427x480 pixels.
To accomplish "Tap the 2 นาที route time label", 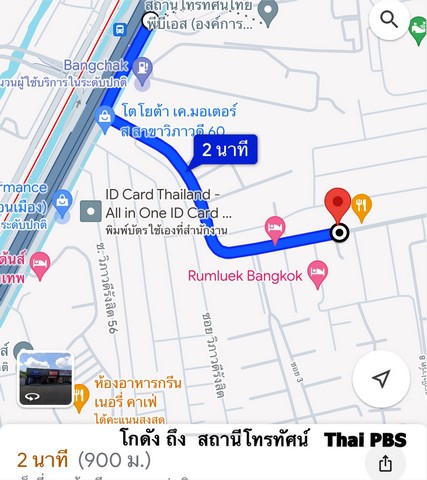I will pos(225,150).
